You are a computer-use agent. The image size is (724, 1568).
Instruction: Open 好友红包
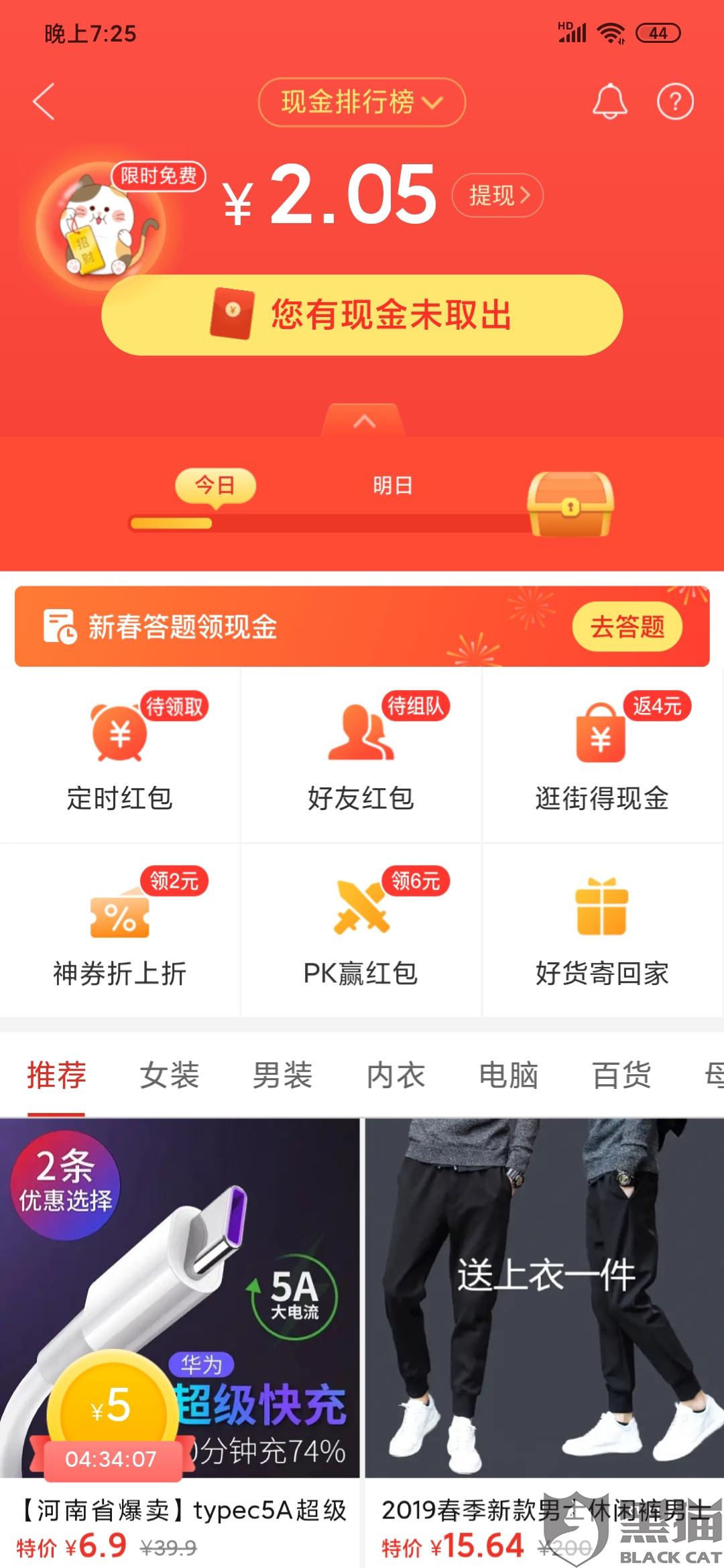point(361,754)
